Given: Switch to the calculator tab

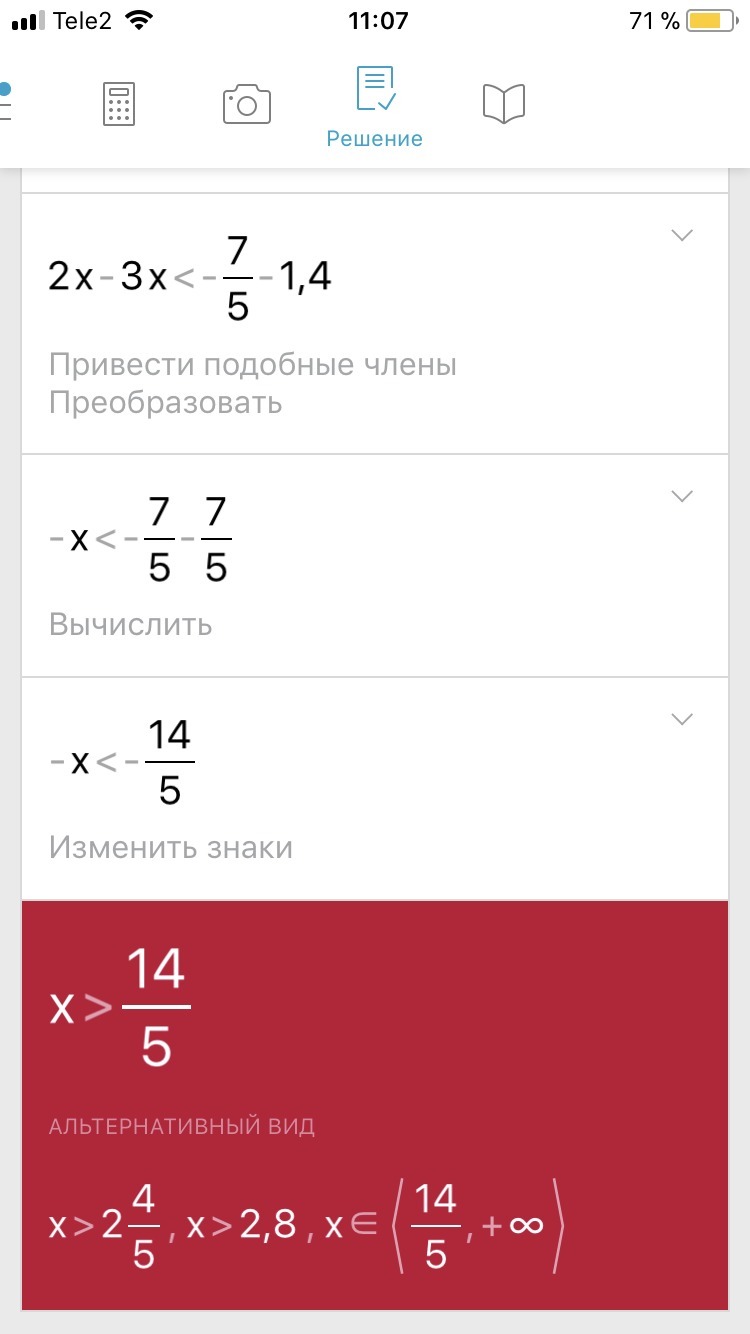Looking at the screenshot, I should click(119, 104).
